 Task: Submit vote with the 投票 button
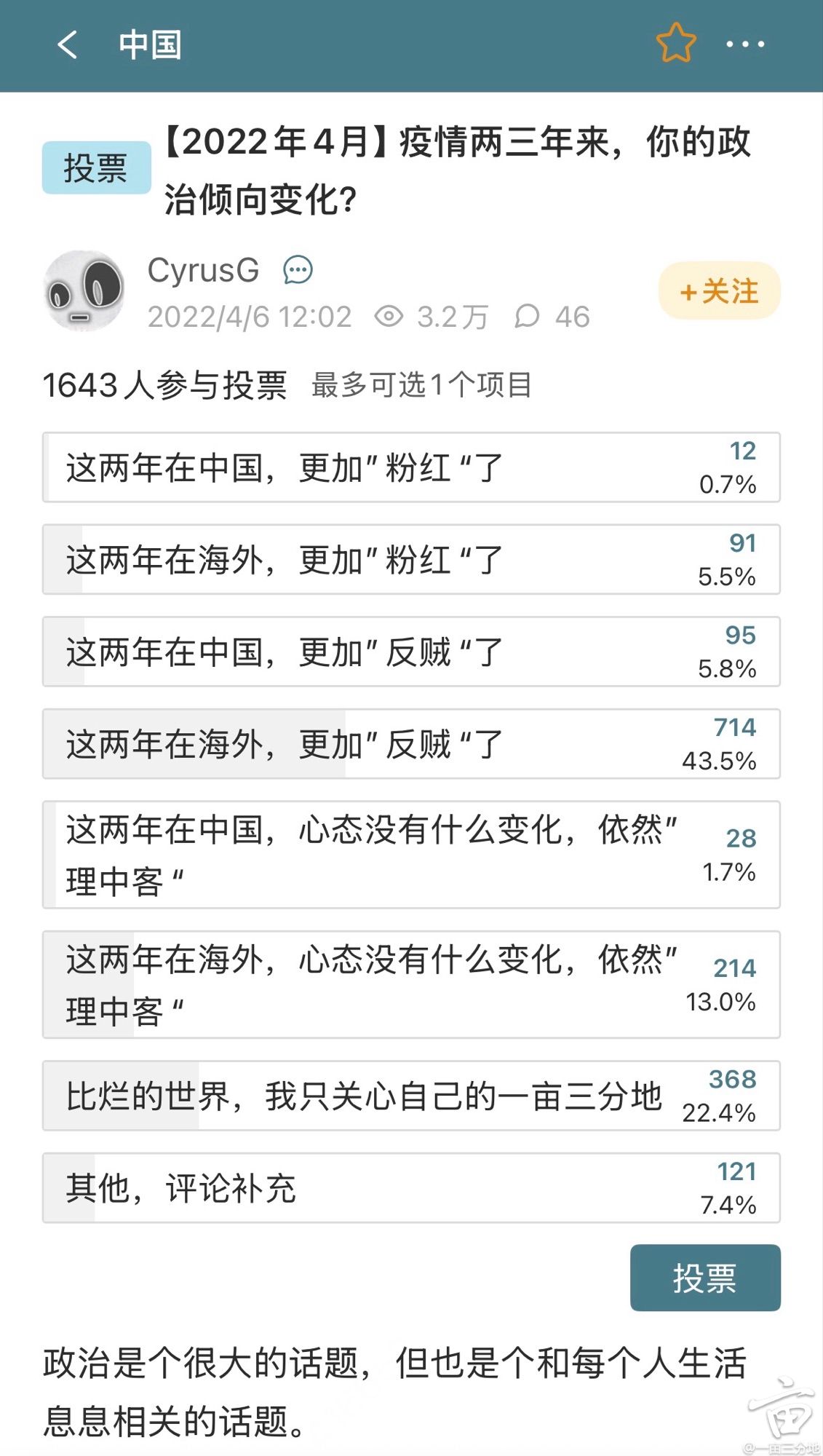click(705, 1278)
